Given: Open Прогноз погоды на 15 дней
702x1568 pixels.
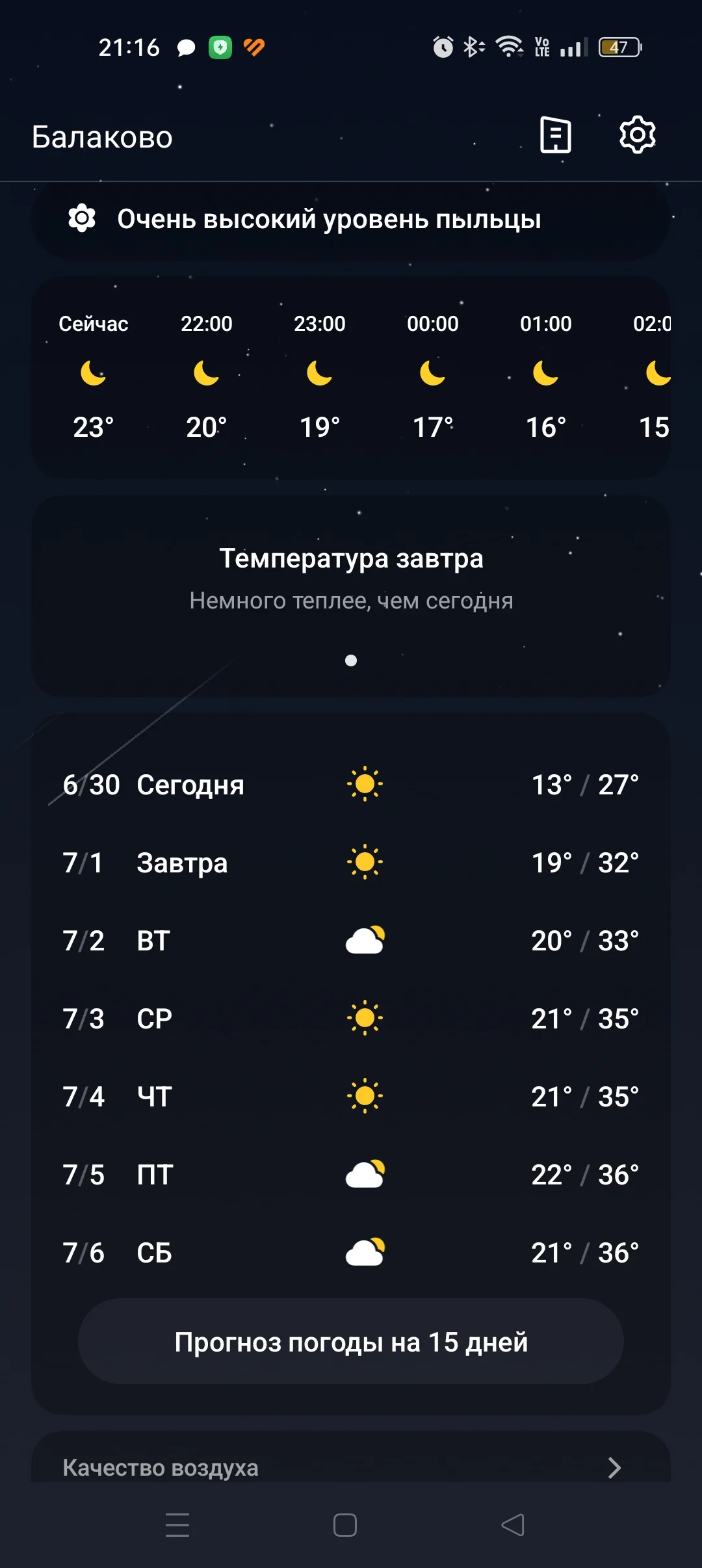Looking at the screenshot, I should [351, 1341].
